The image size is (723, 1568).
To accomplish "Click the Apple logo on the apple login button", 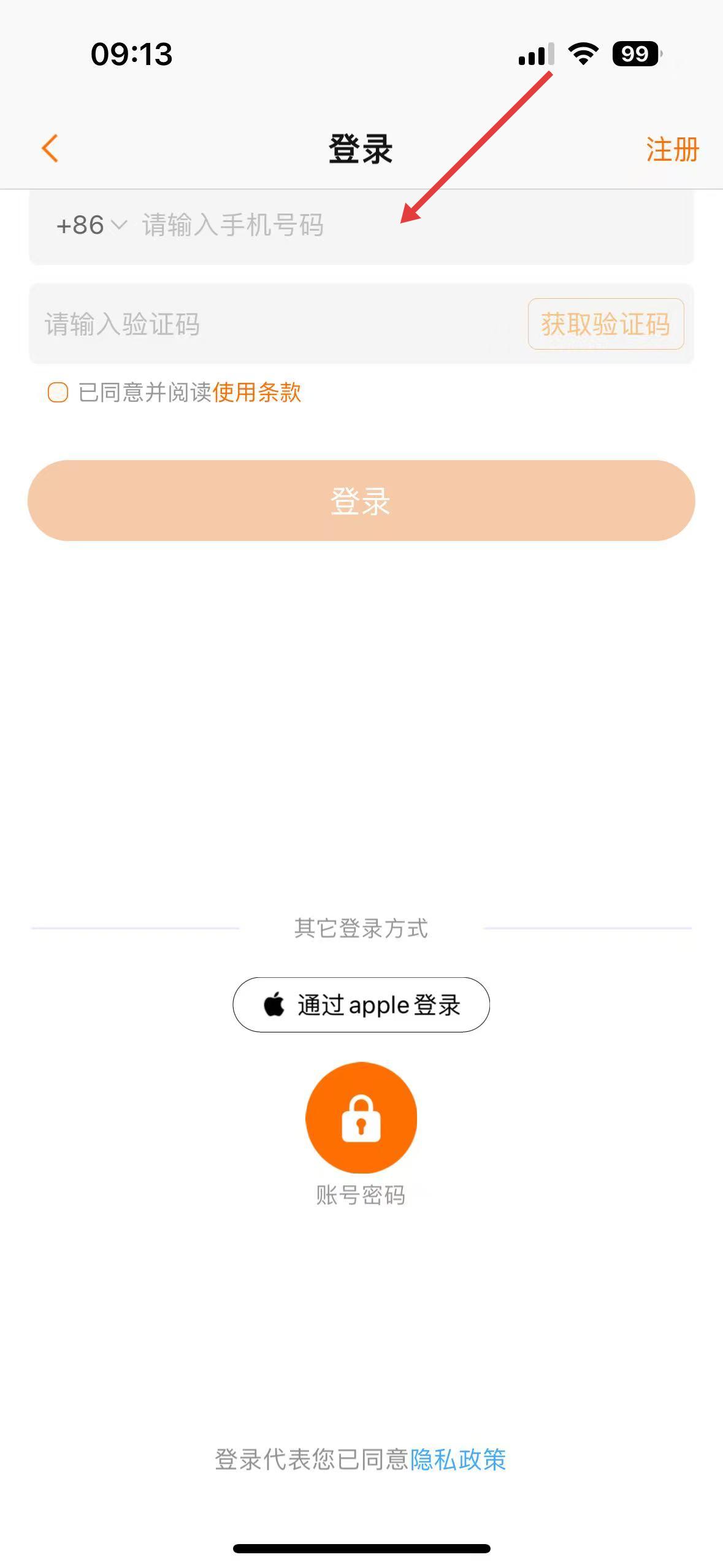I will (274, 1004).
